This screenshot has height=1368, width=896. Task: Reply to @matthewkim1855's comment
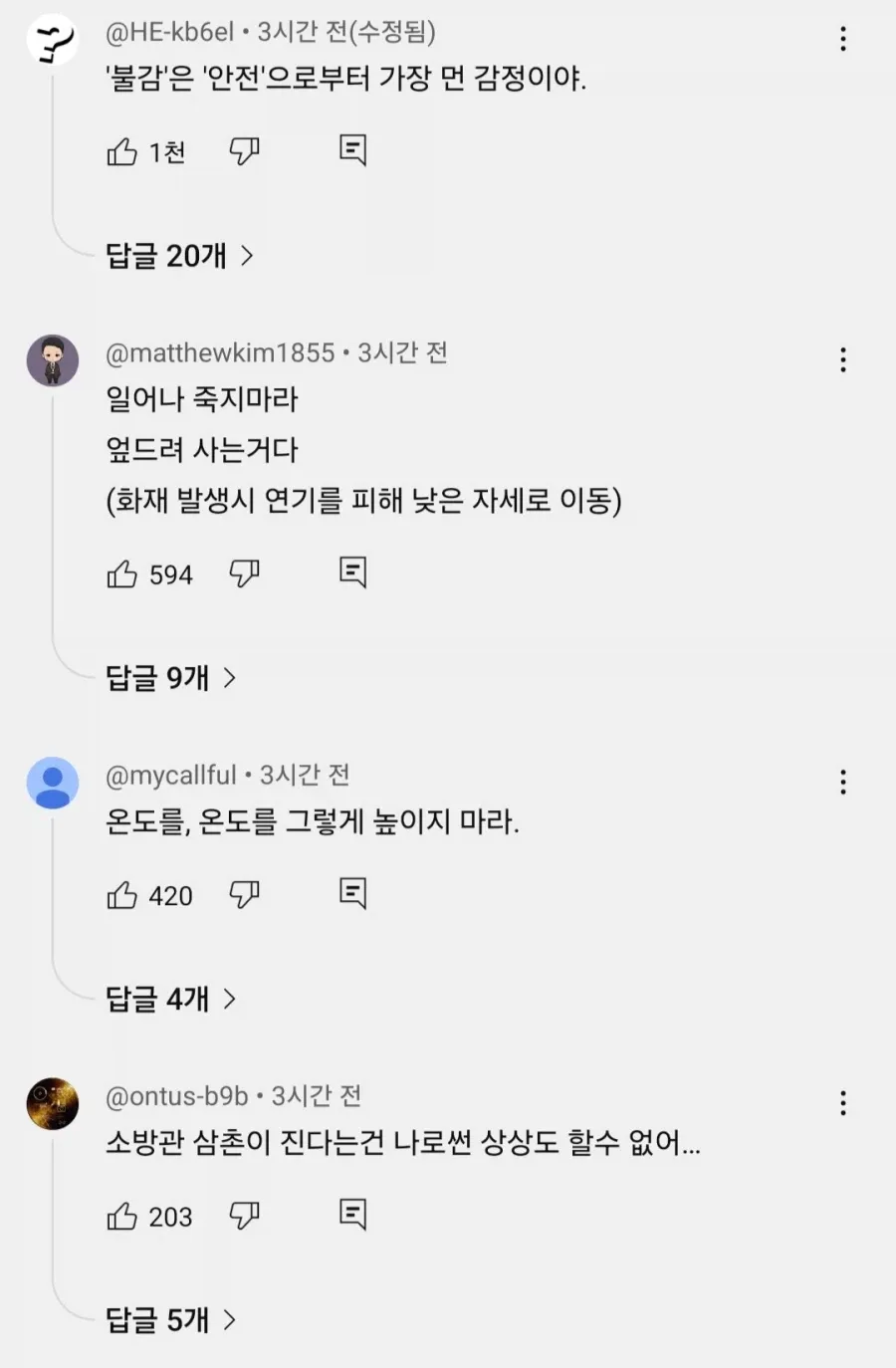tap(353, 572)
